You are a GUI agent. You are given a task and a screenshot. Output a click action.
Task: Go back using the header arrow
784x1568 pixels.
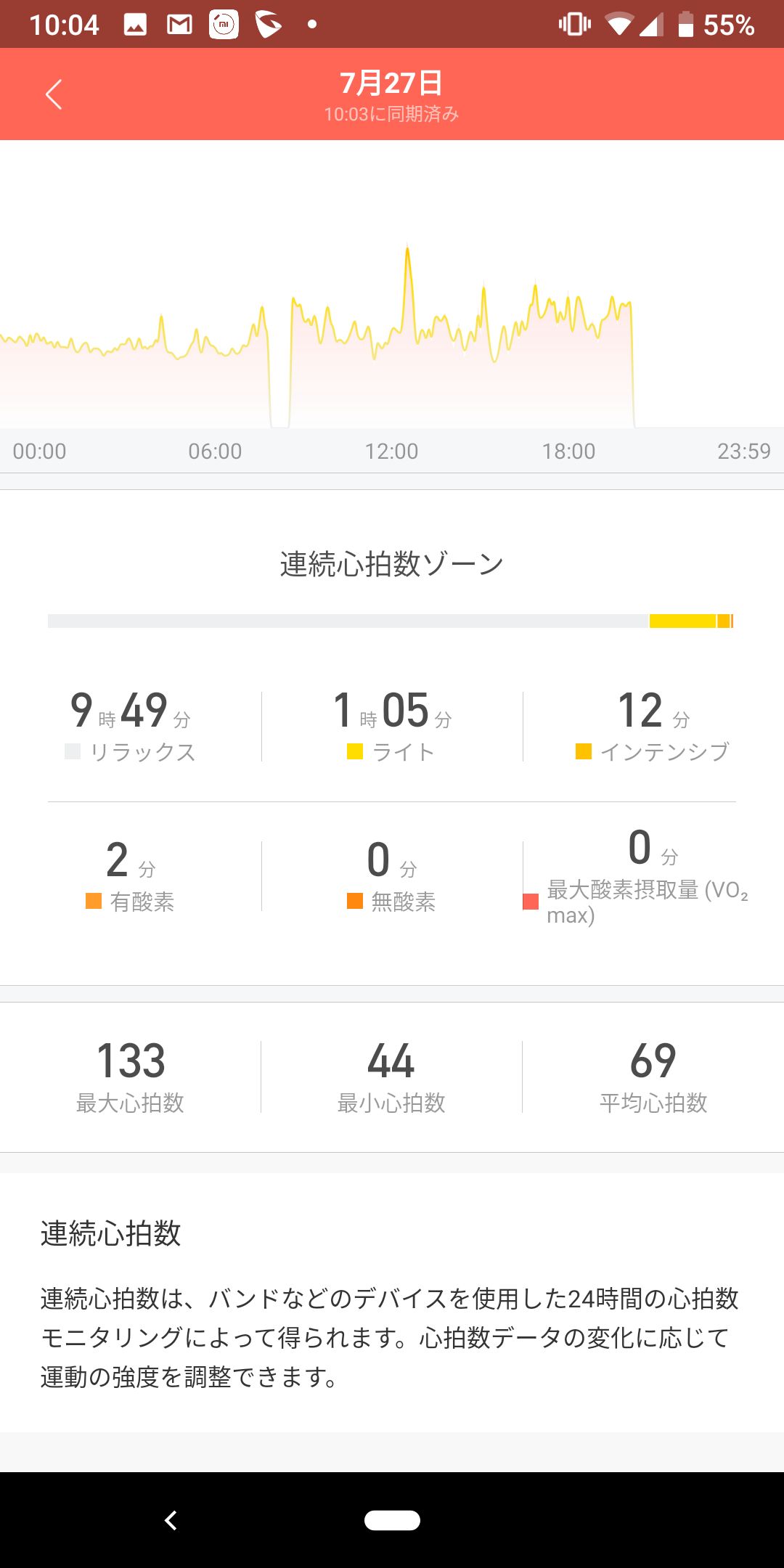[54, 94]
